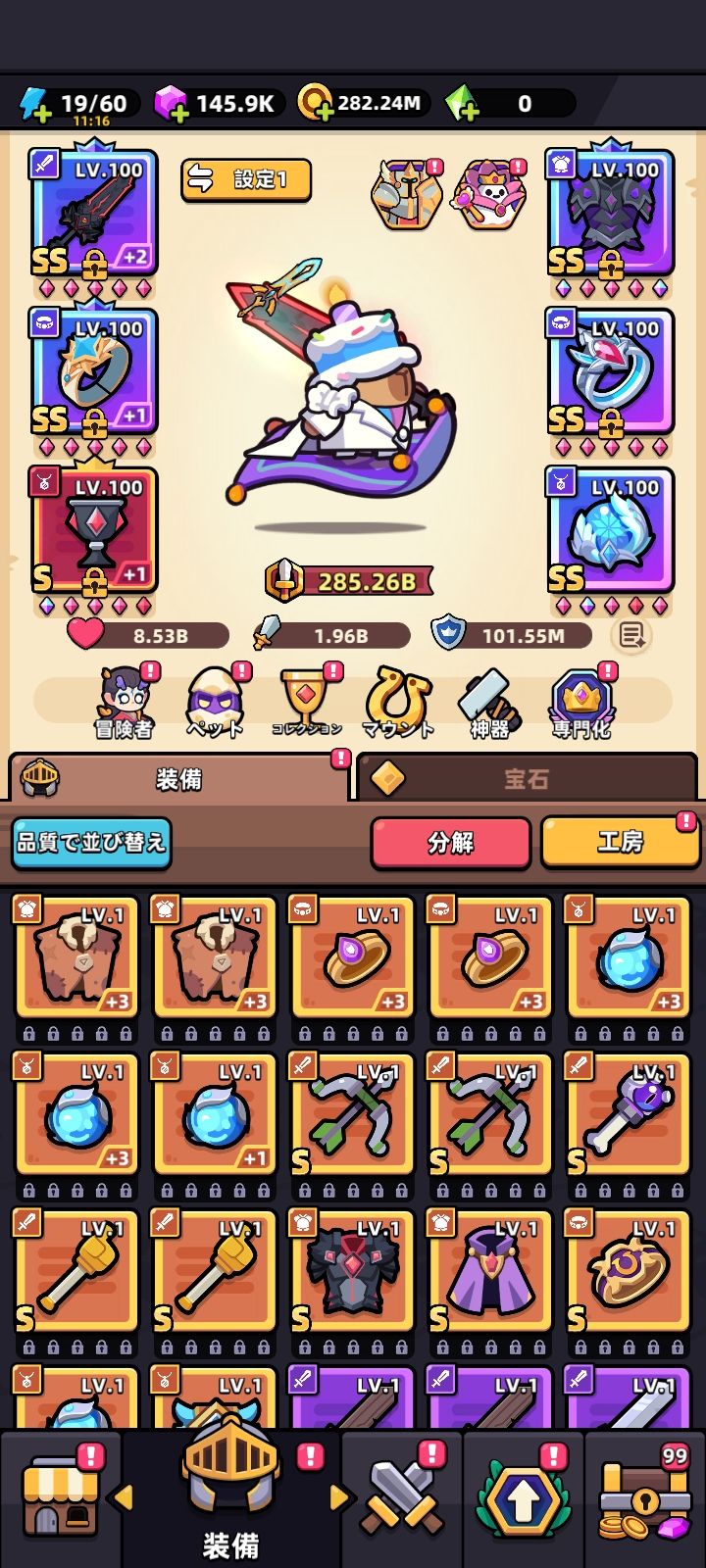Screen dimensions: 706x1568
Task: Select the 装備 inventory tab
Action: click(x=178, y=779)
